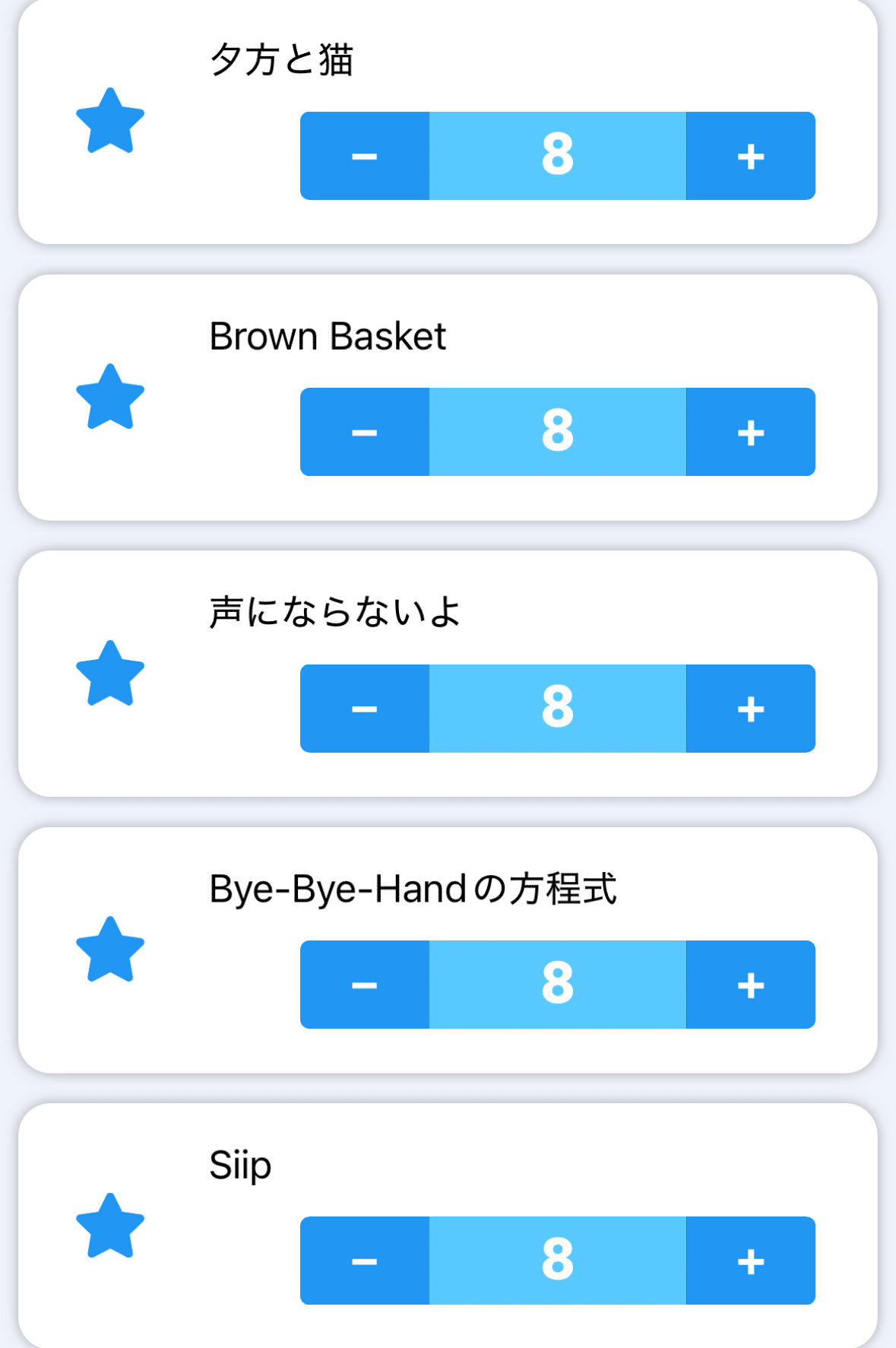Image resolution: width=896 pixels, height=1348 pixels.
Task: Lower the Siip count by one
Action: click(x=365, y=1261)
